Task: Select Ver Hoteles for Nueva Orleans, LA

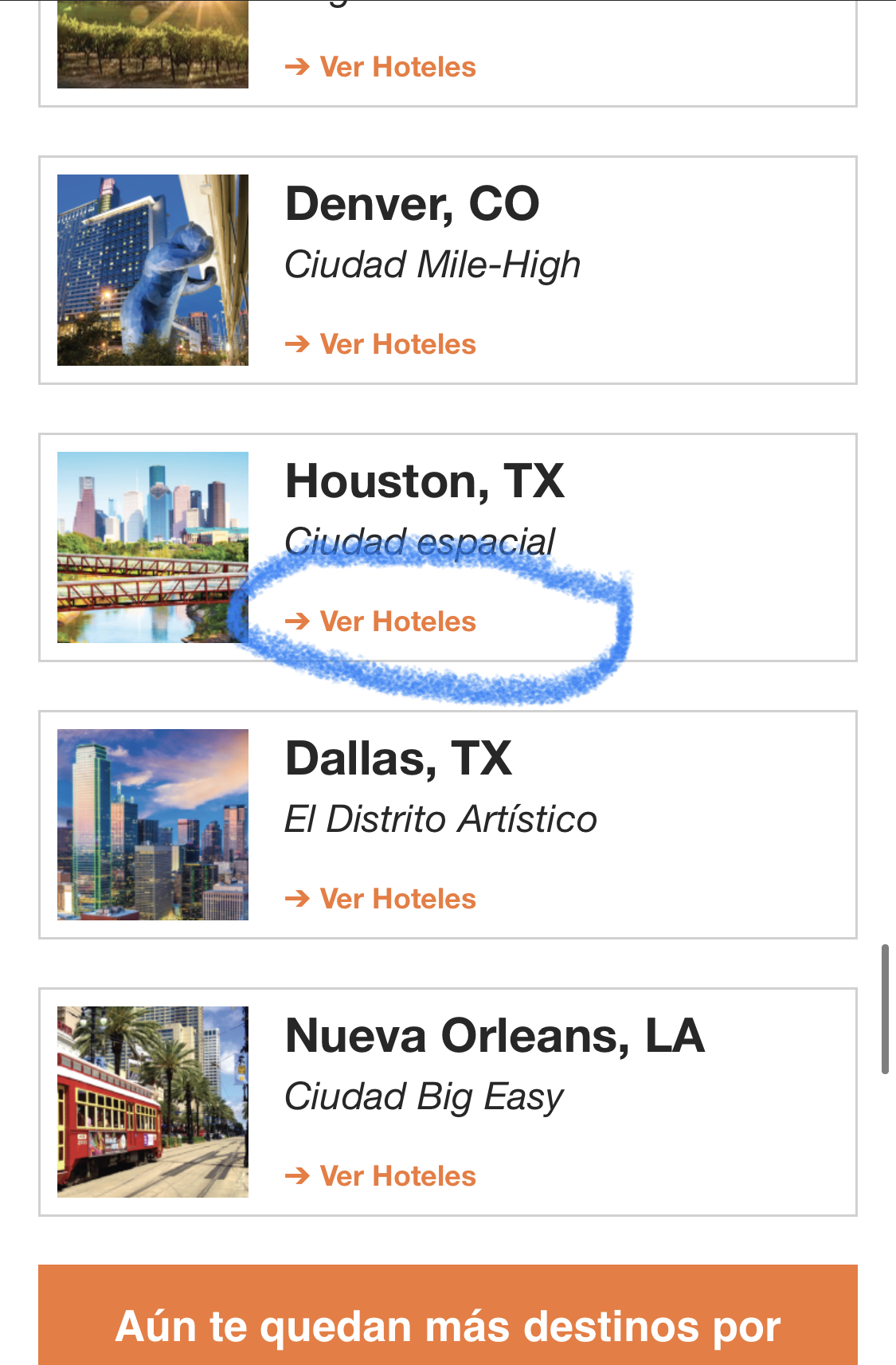Action: tap(381, 1176)
